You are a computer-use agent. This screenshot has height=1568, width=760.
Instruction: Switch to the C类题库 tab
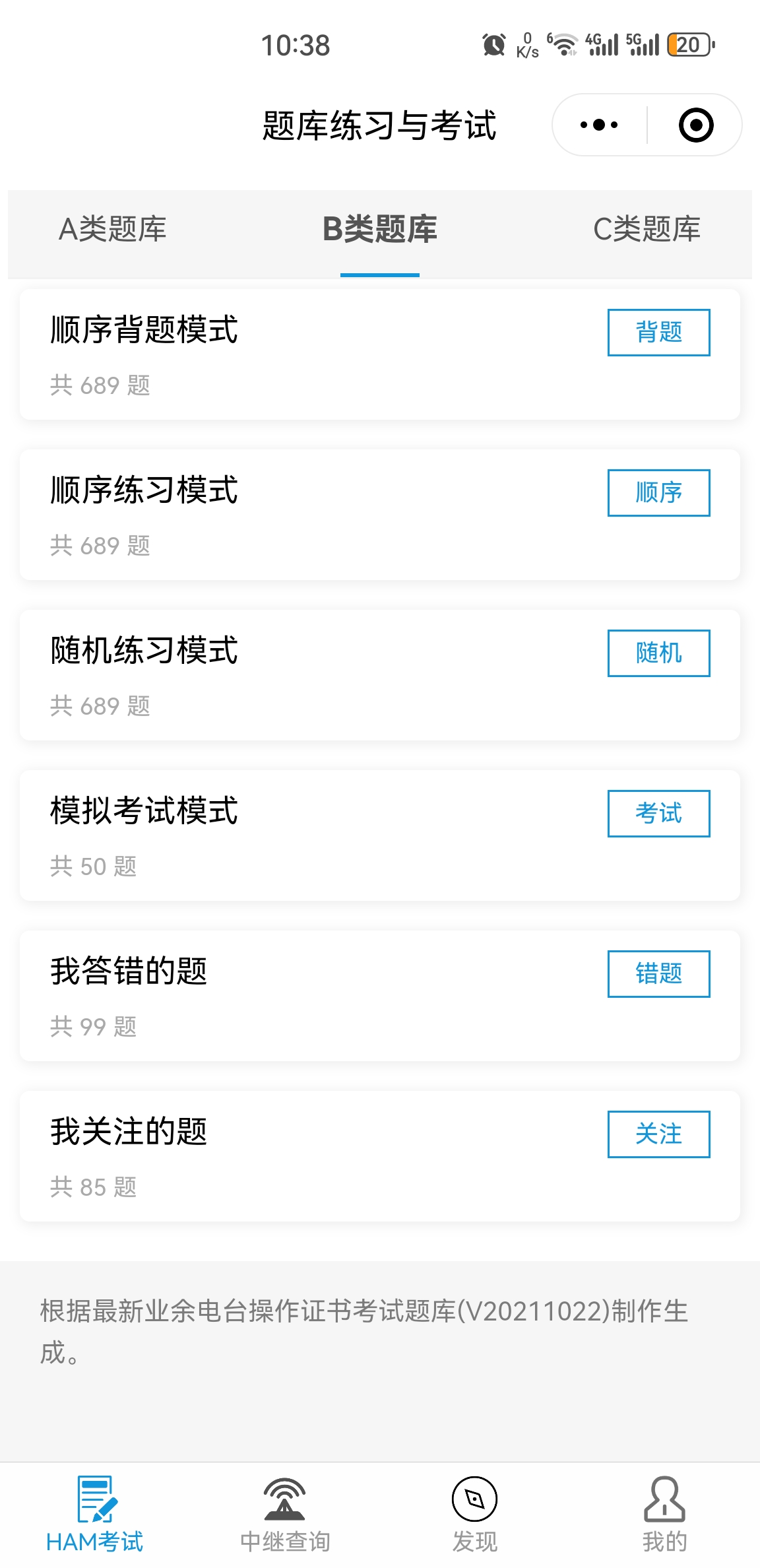coord(647,230)
